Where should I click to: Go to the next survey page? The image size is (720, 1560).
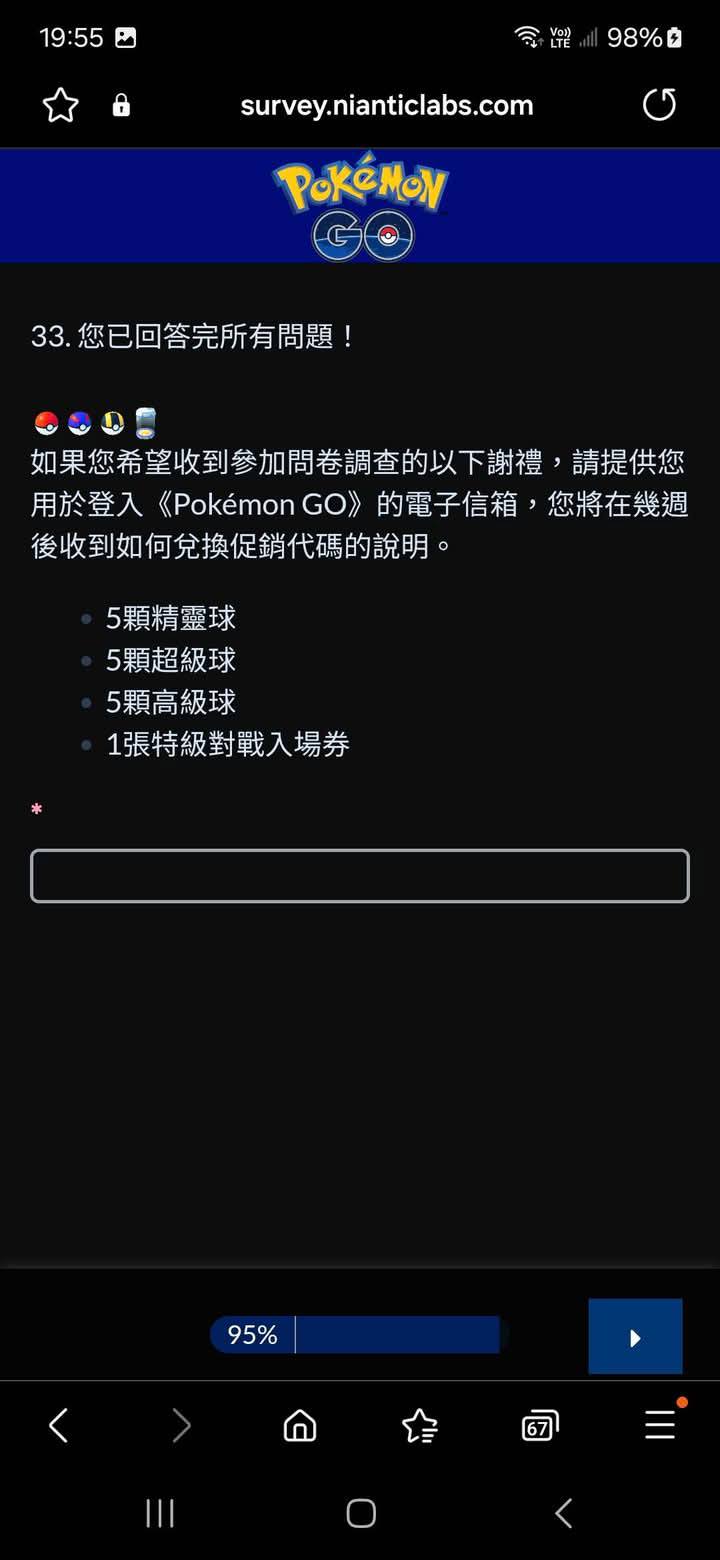coord(635,1336)
